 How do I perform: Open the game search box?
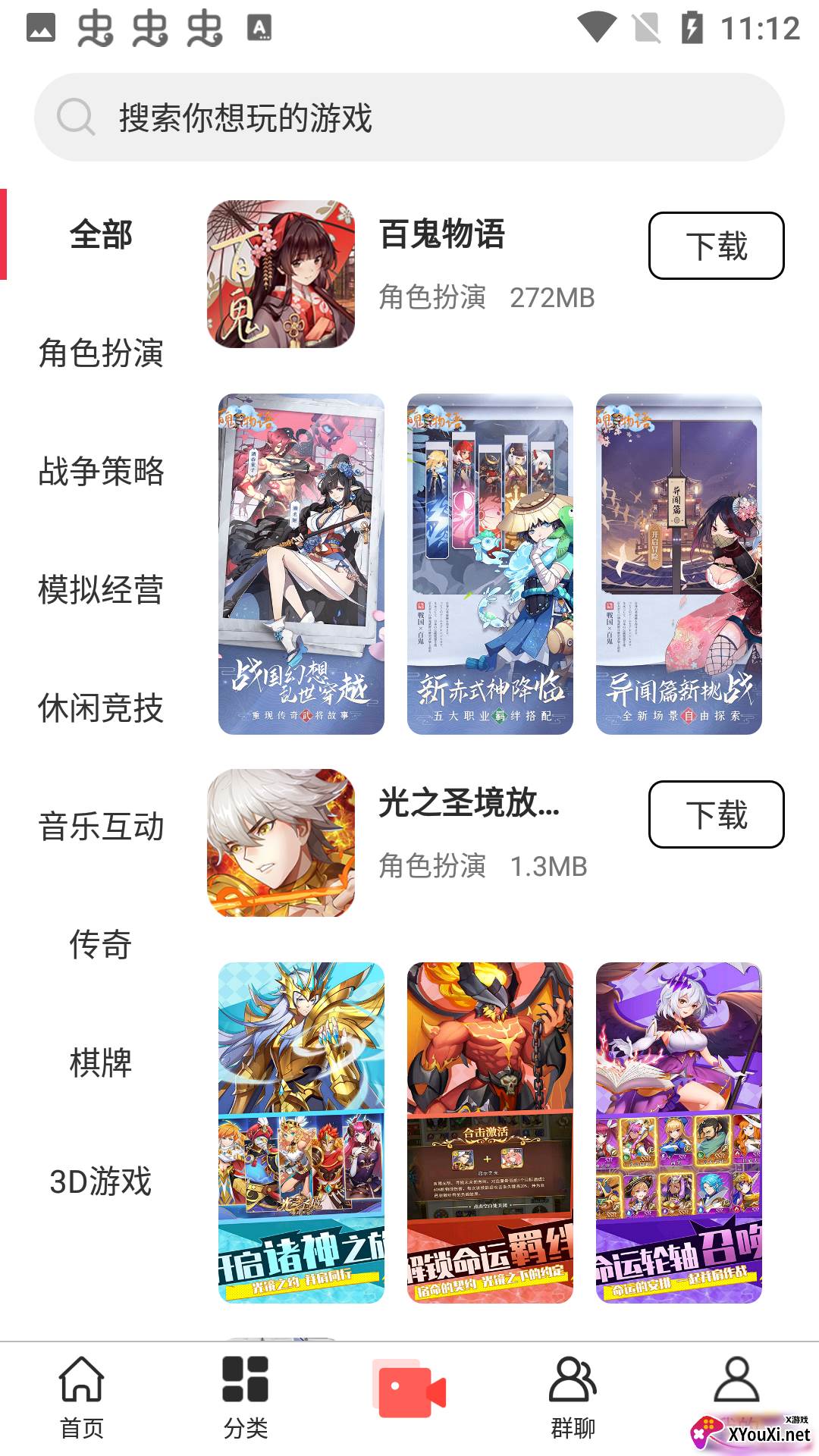click(x=409, y=118)
